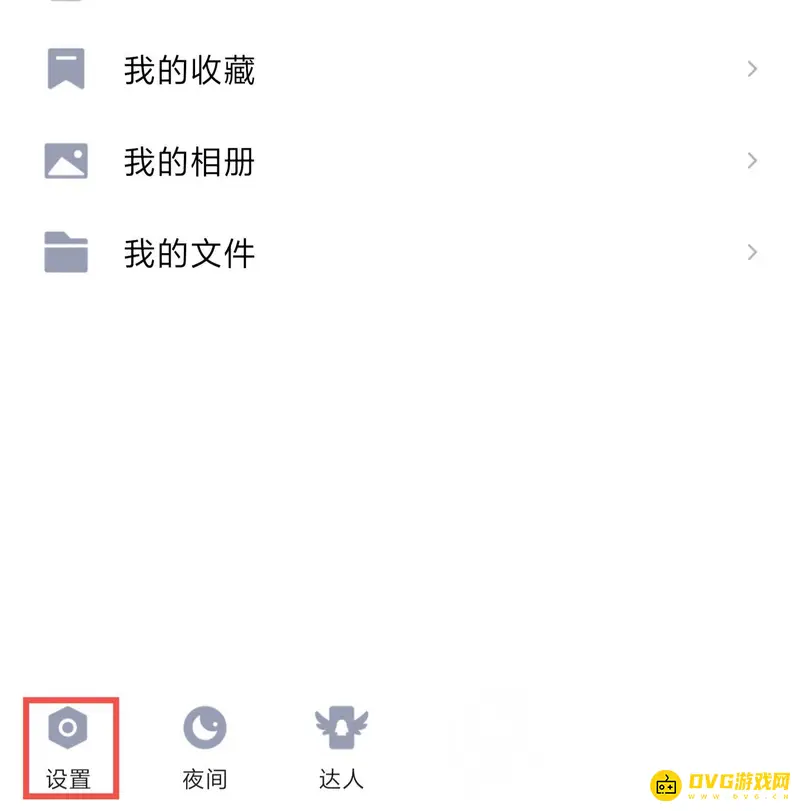
Task: Expand 我的收藏 with its chevron
Action: (x=752, y=68)
